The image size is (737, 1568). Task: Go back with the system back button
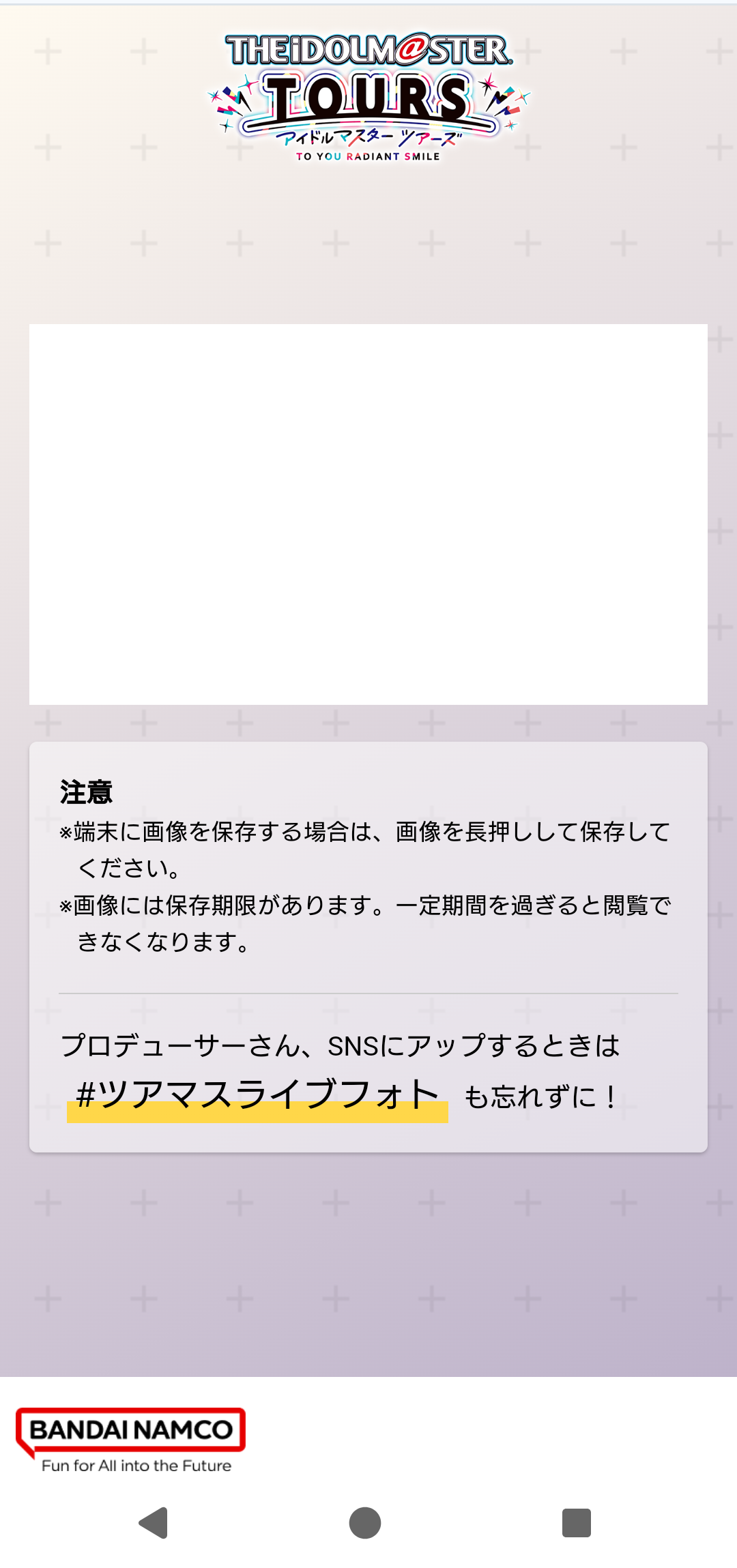pyautogui.click(x=154, y=1522)
